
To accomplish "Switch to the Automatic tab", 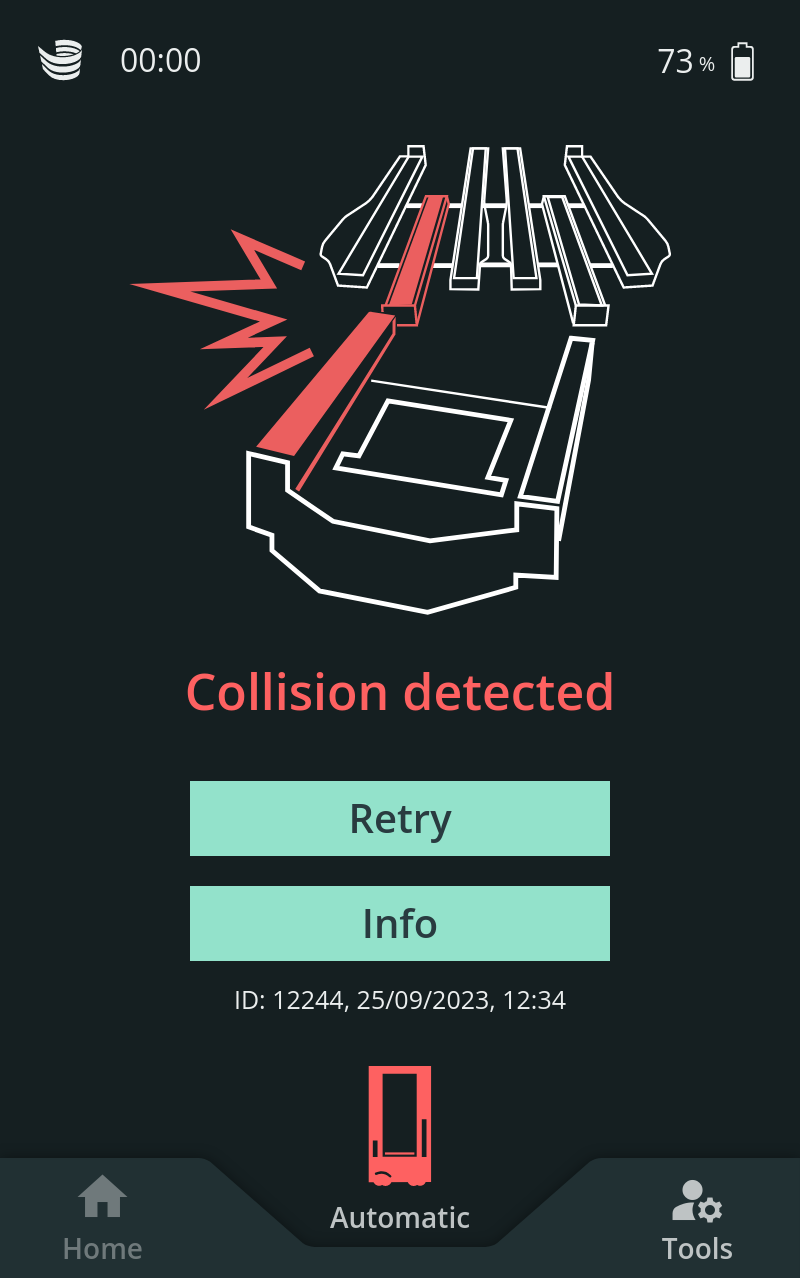I will point(399,1218).
